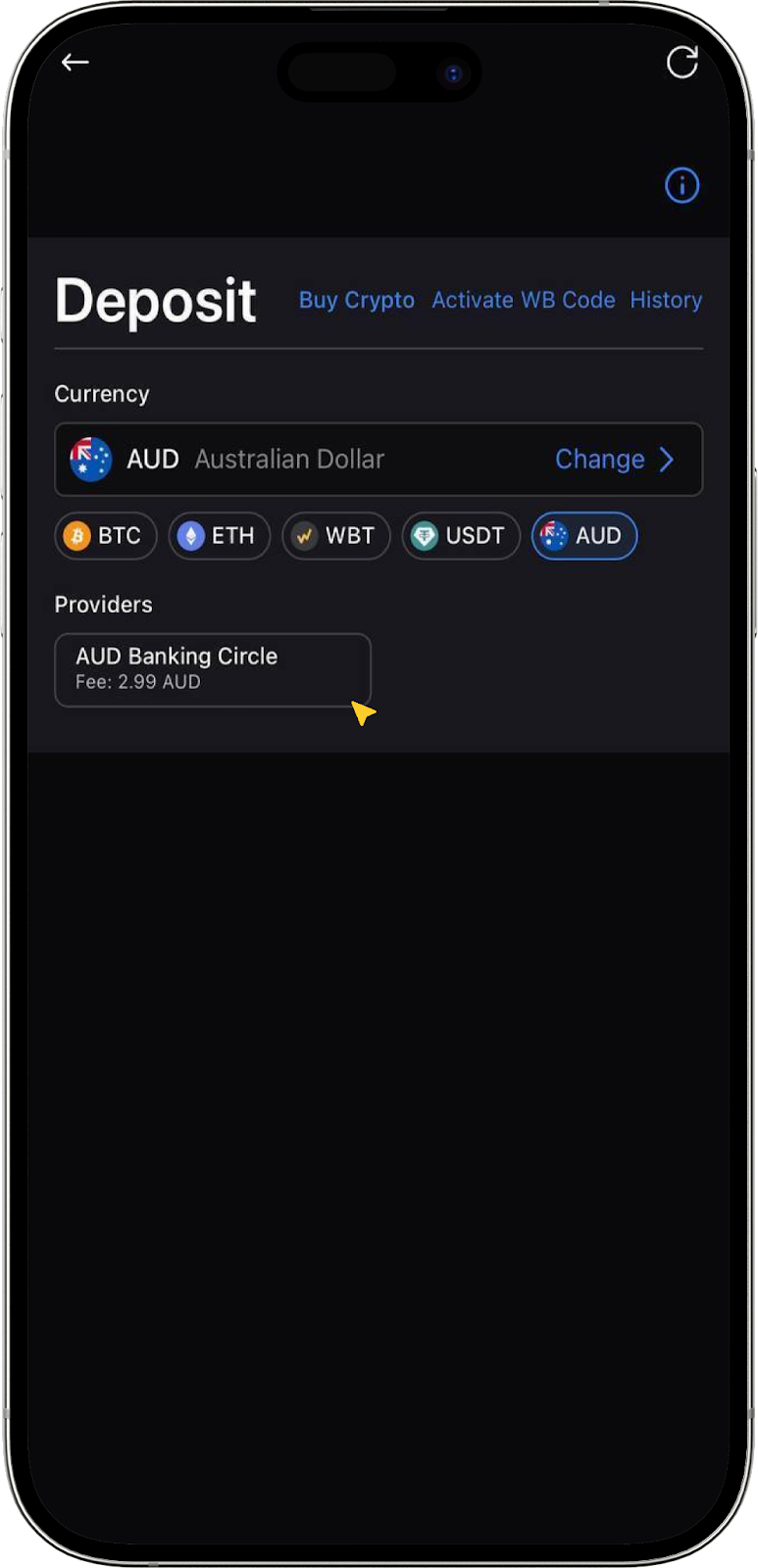Viewport: 758px width, 1568px height.
Task: Select the BTC currency chip
Action: [105, 536]
